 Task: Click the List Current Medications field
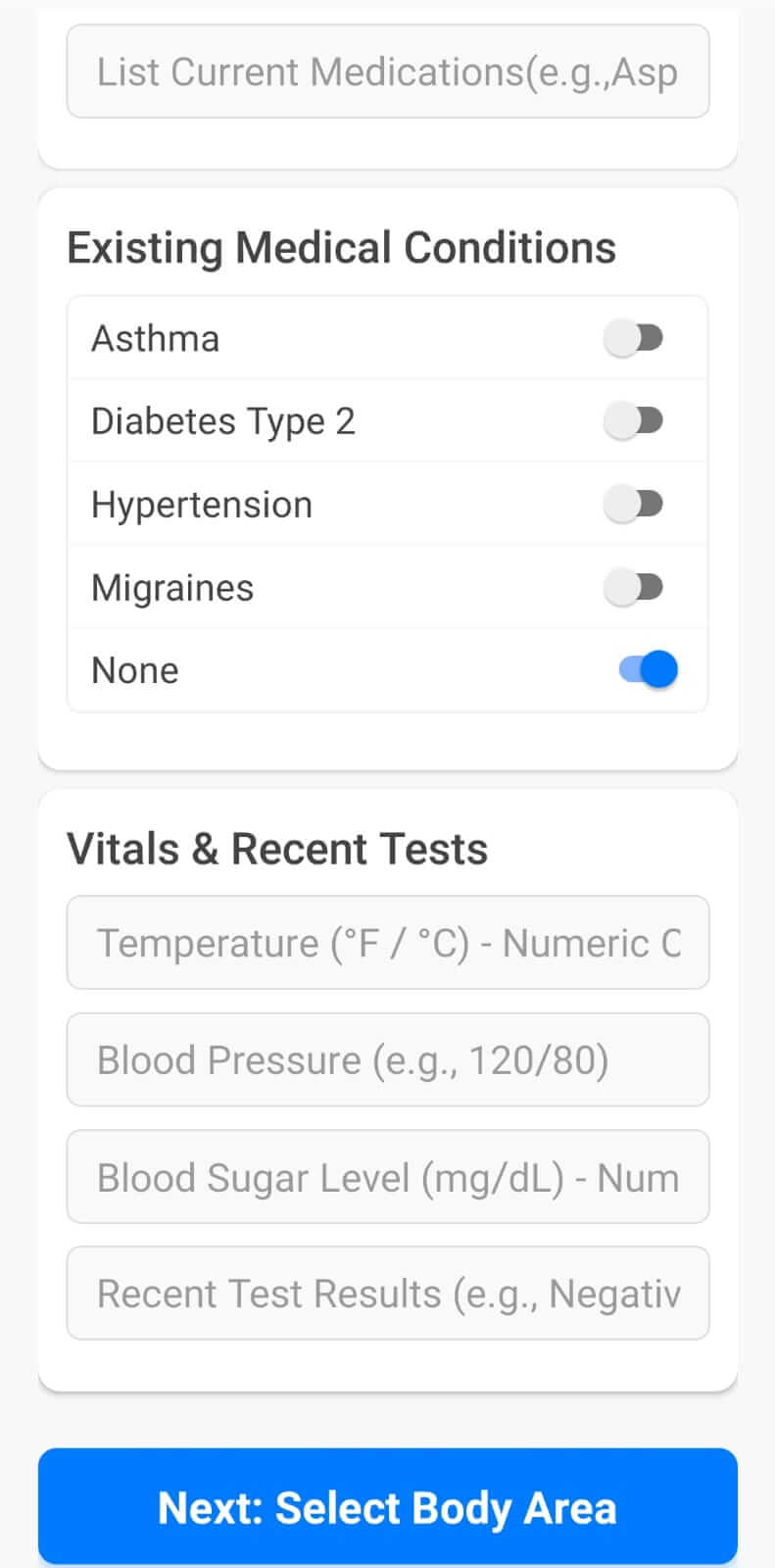387,72
